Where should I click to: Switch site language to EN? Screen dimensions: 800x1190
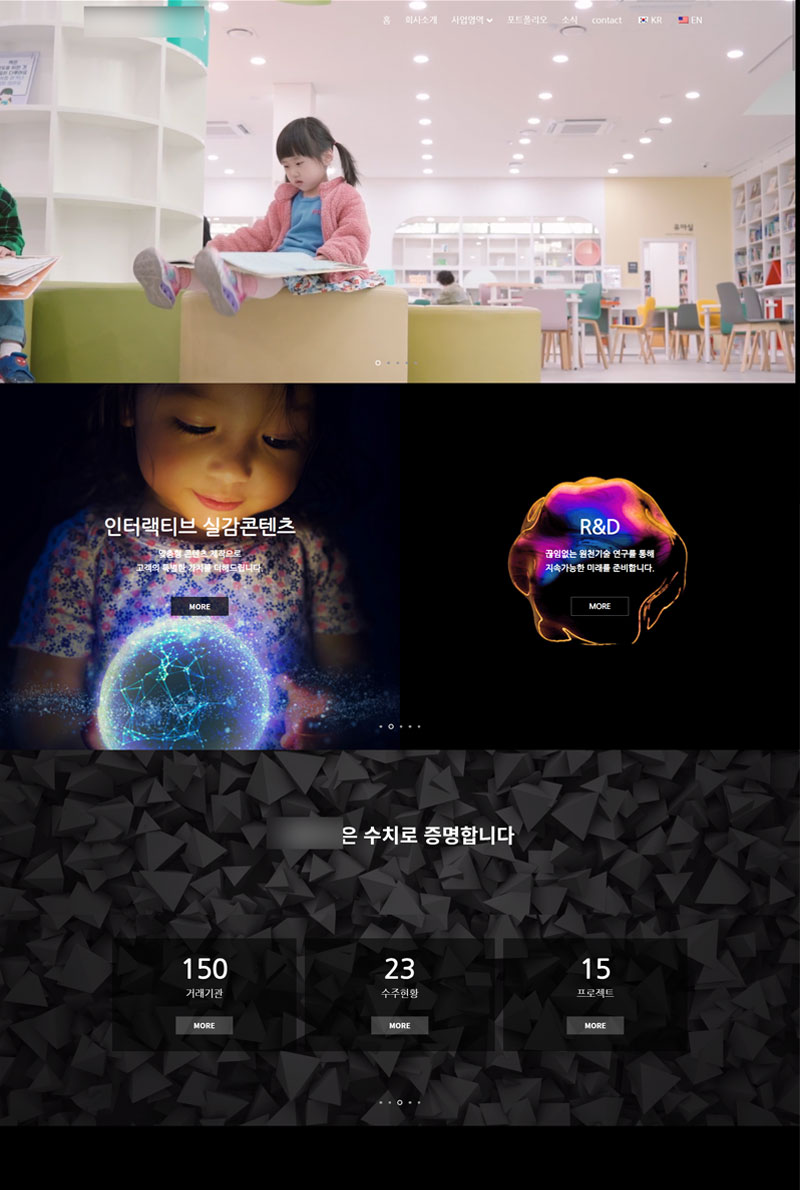pyautogui.click(x=690, y=20)
